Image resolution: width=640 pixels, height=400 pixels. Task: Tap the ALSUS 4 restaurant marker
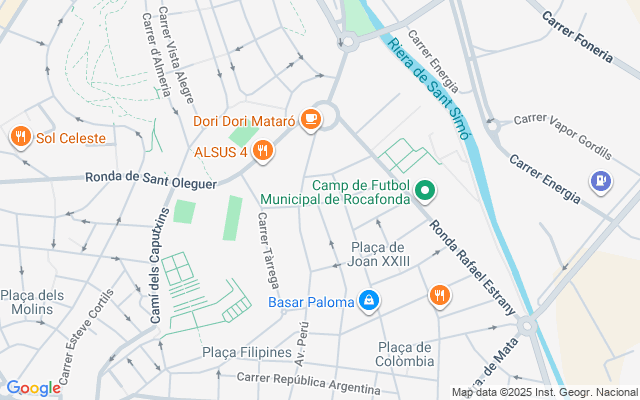click(263, 151)
